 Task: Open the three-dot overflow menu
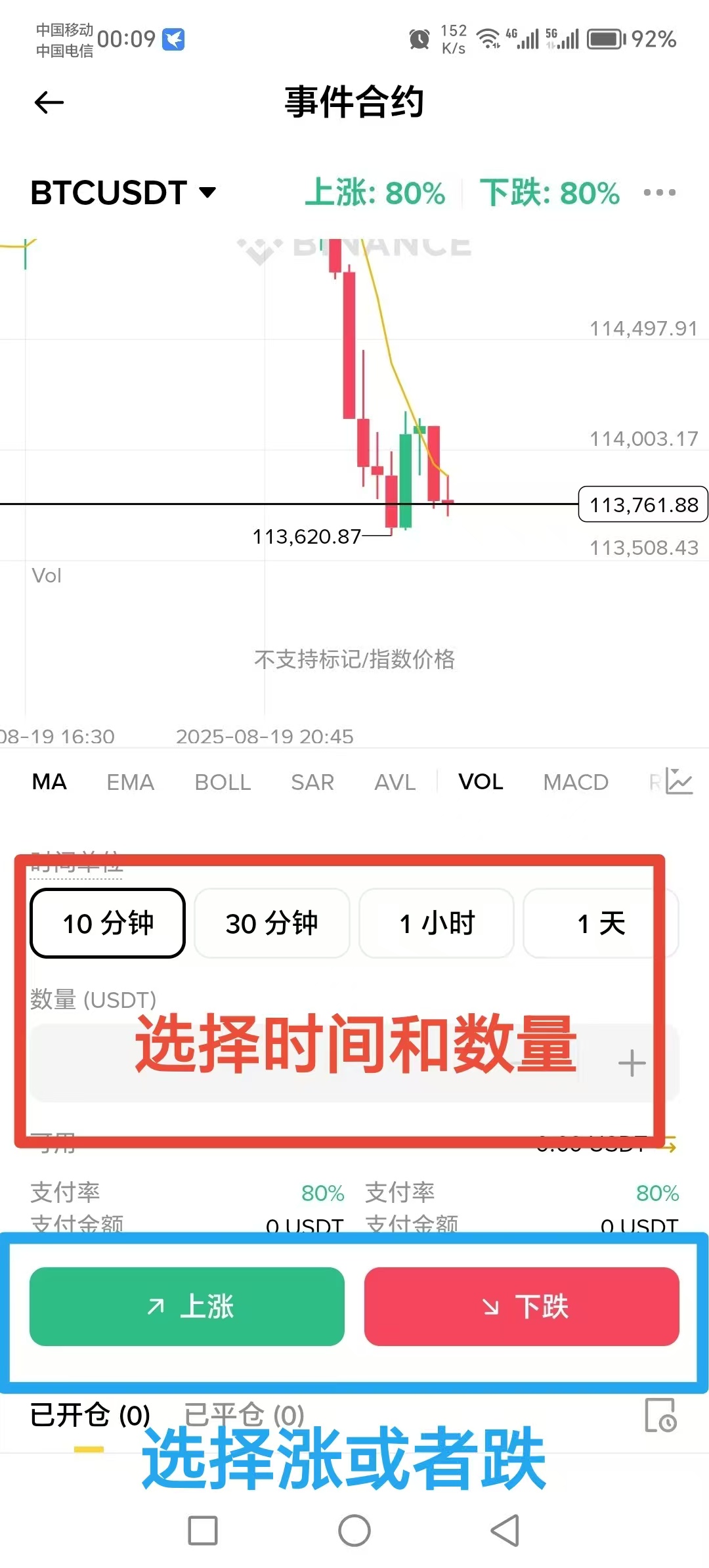pos(659,192)
